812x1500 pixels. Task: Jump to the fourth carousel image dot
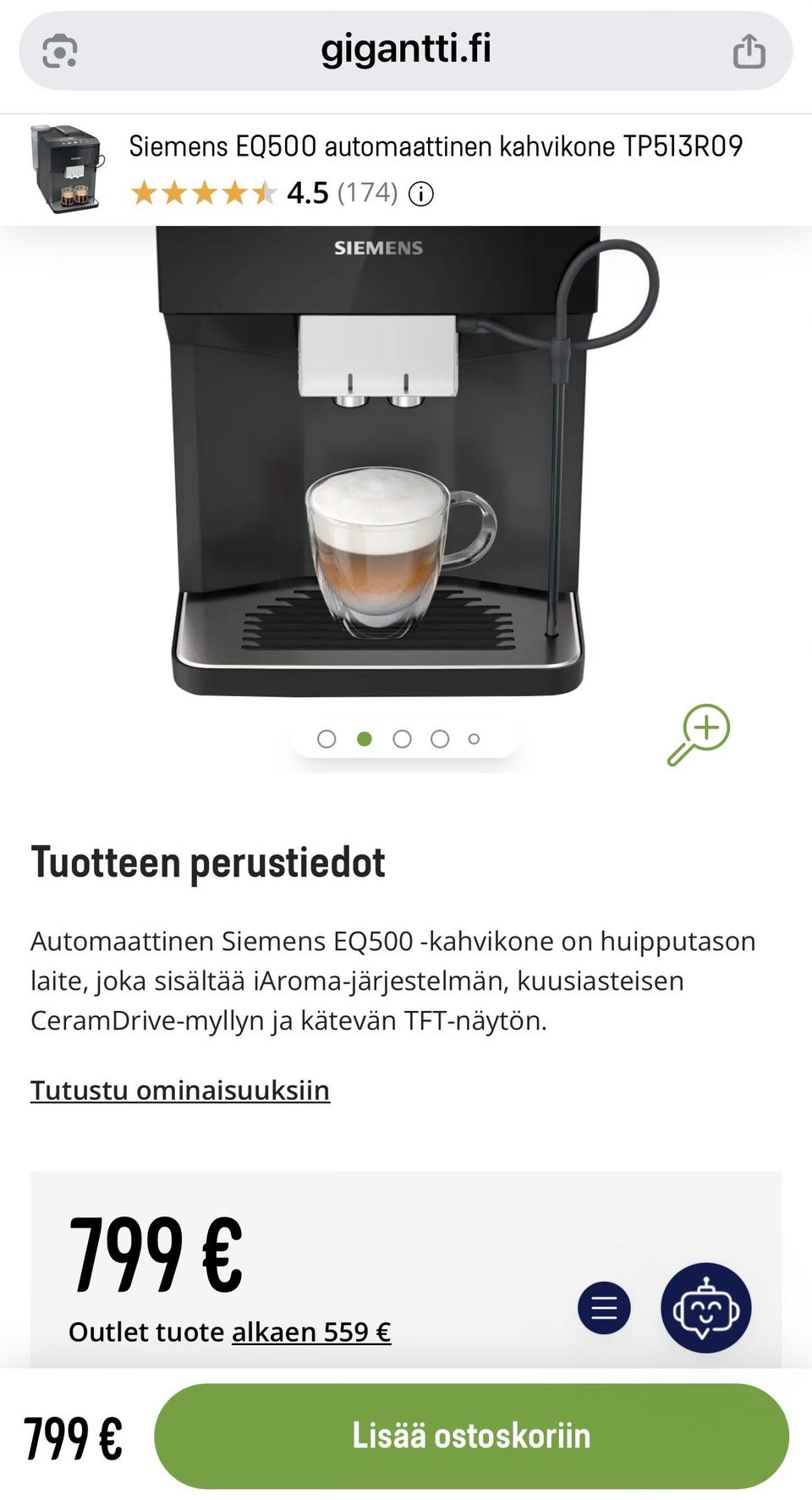[x=440, y=739]
